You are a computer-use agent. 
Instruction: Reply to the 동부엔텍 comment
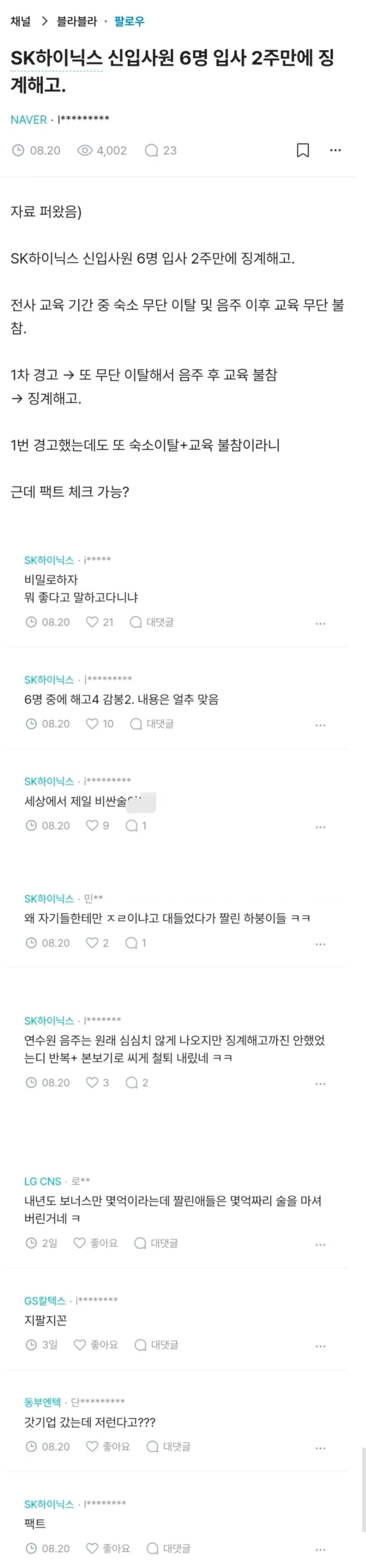pyautogui.click(x=169, y=1446)
